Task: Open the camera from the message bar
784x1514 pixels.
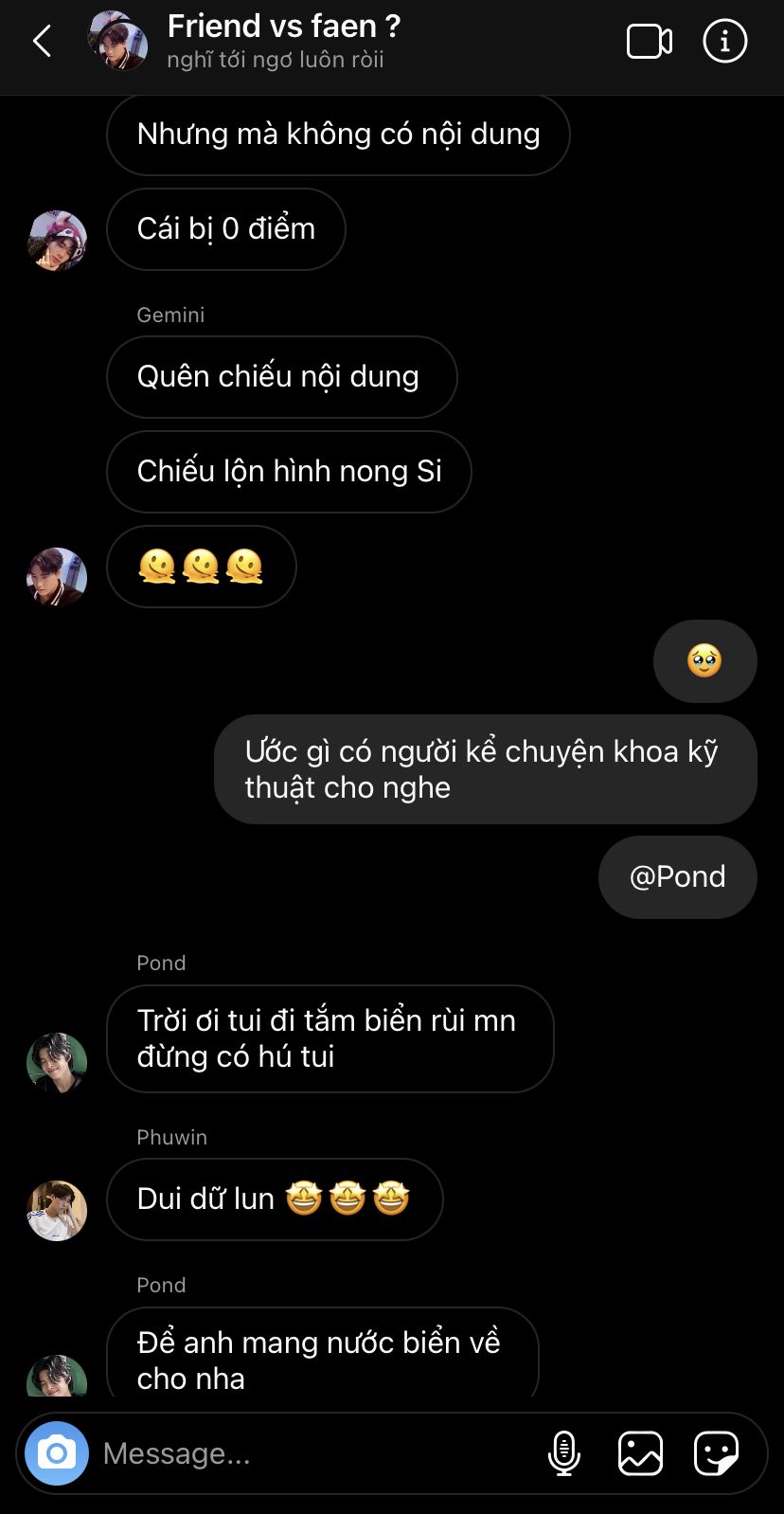Action: click(x=57, y=1452)
